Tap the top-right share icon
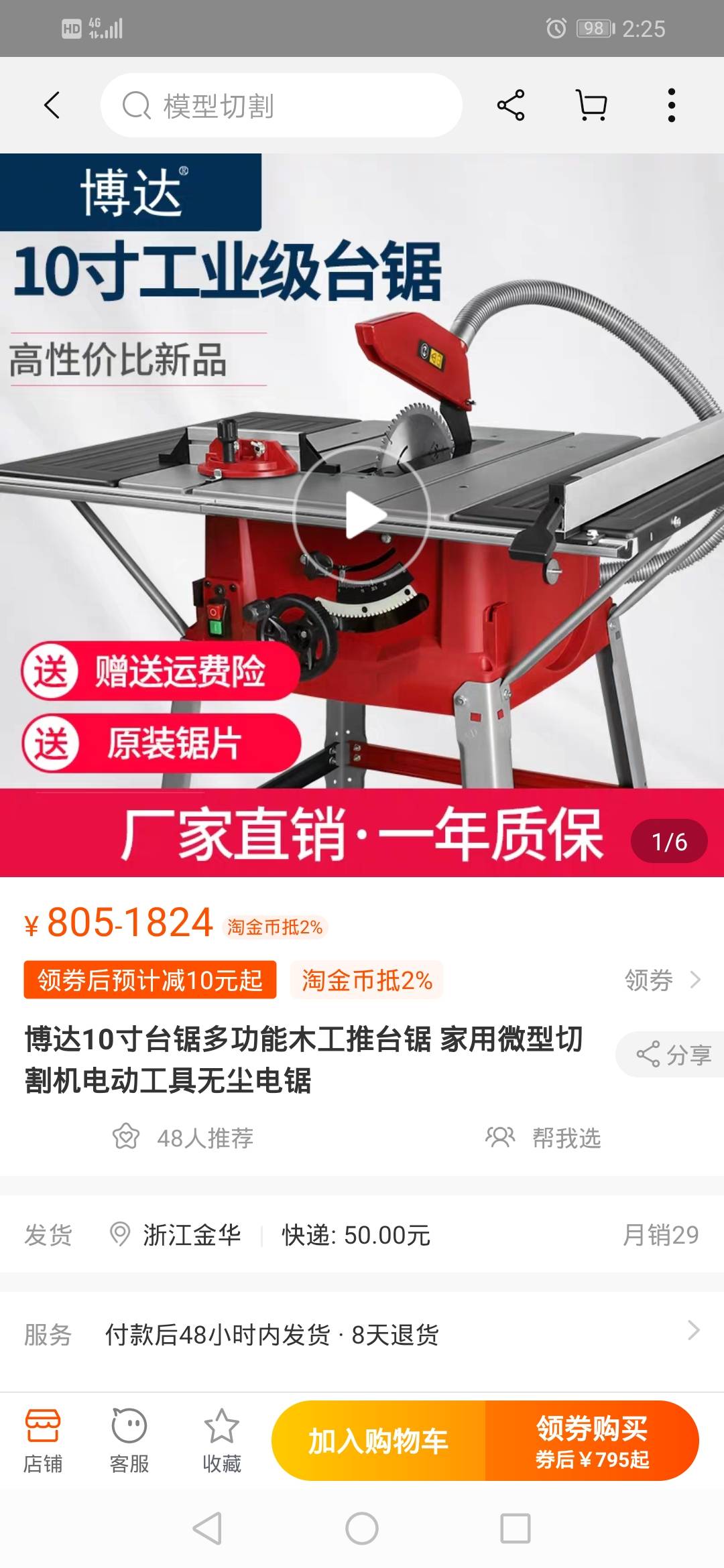Screen dimensions: 724x1568 pyautogui.click(x=511, y=105)
